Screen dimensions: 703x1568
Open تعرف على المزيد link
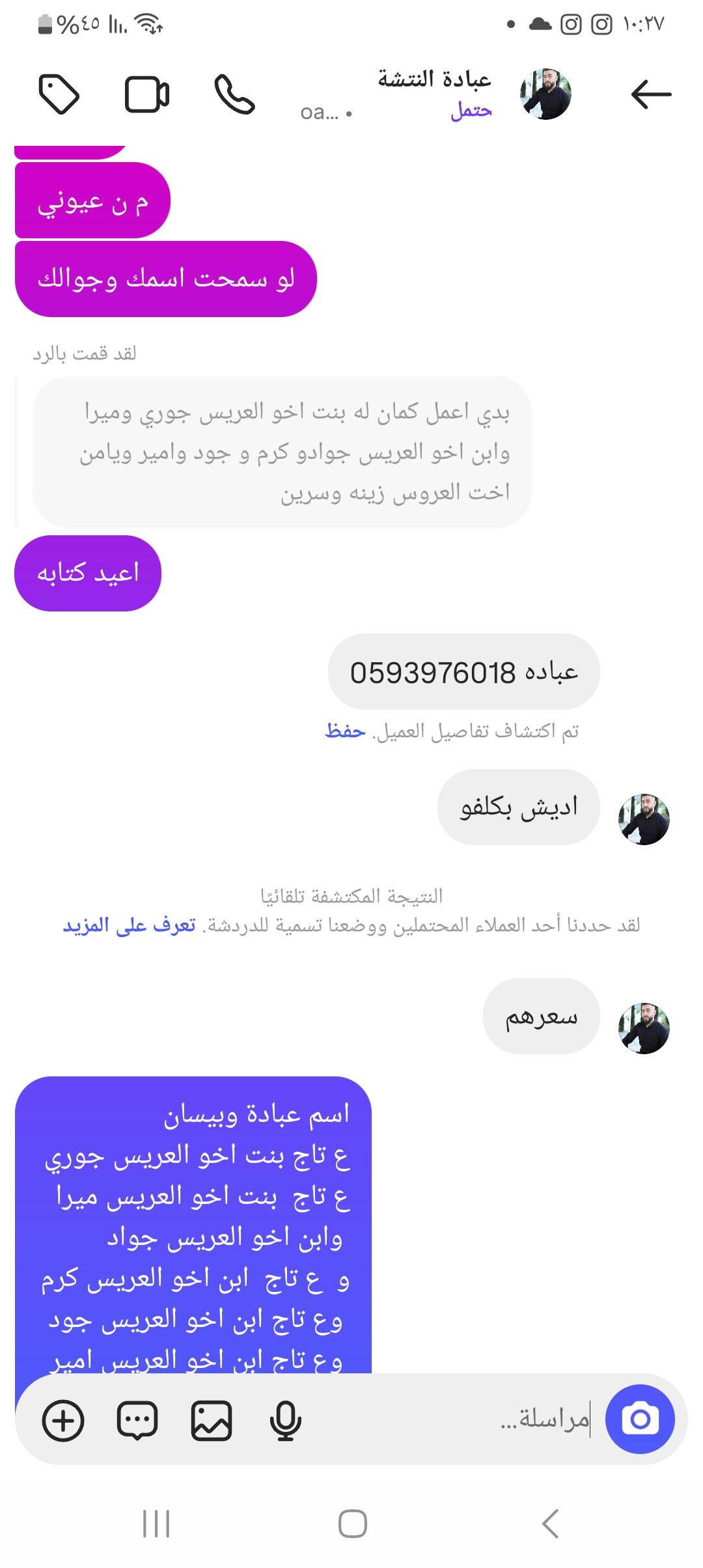click(129, 925)
